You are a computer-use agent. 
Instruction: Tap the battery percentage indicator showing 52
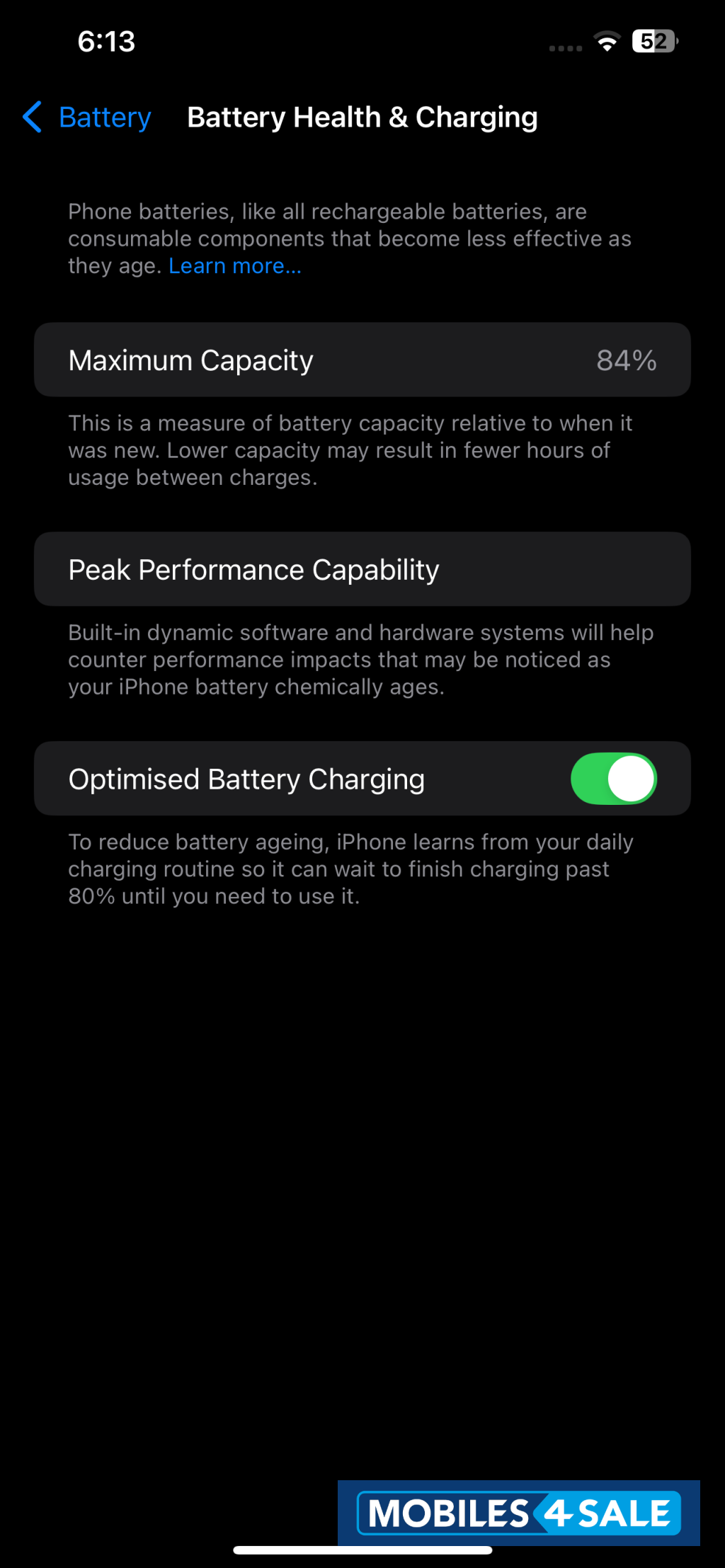(x=653, y=41)
